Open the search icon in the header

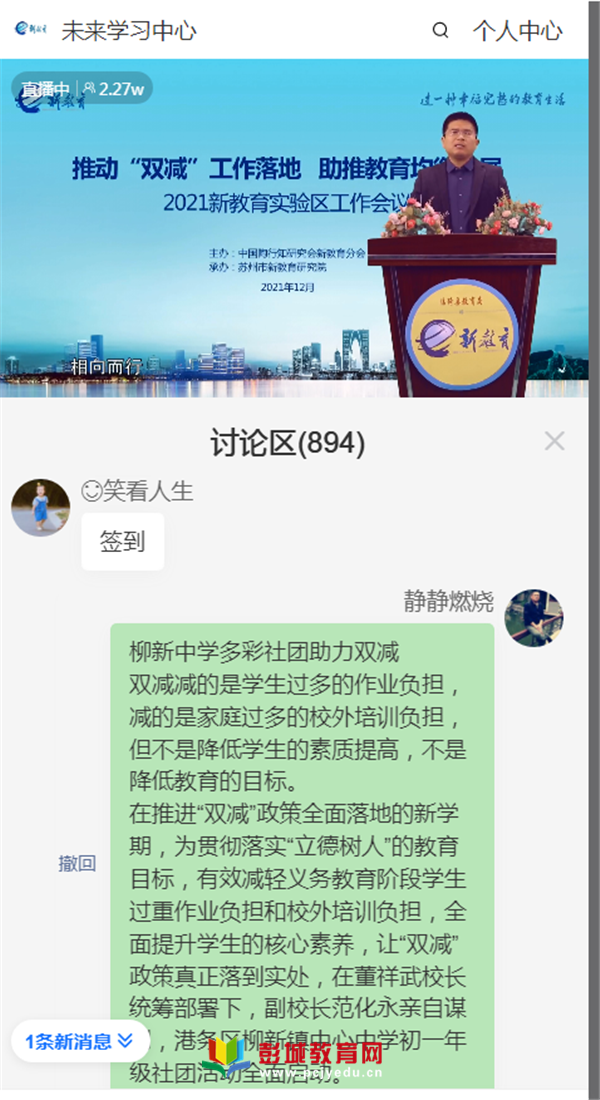440,31
